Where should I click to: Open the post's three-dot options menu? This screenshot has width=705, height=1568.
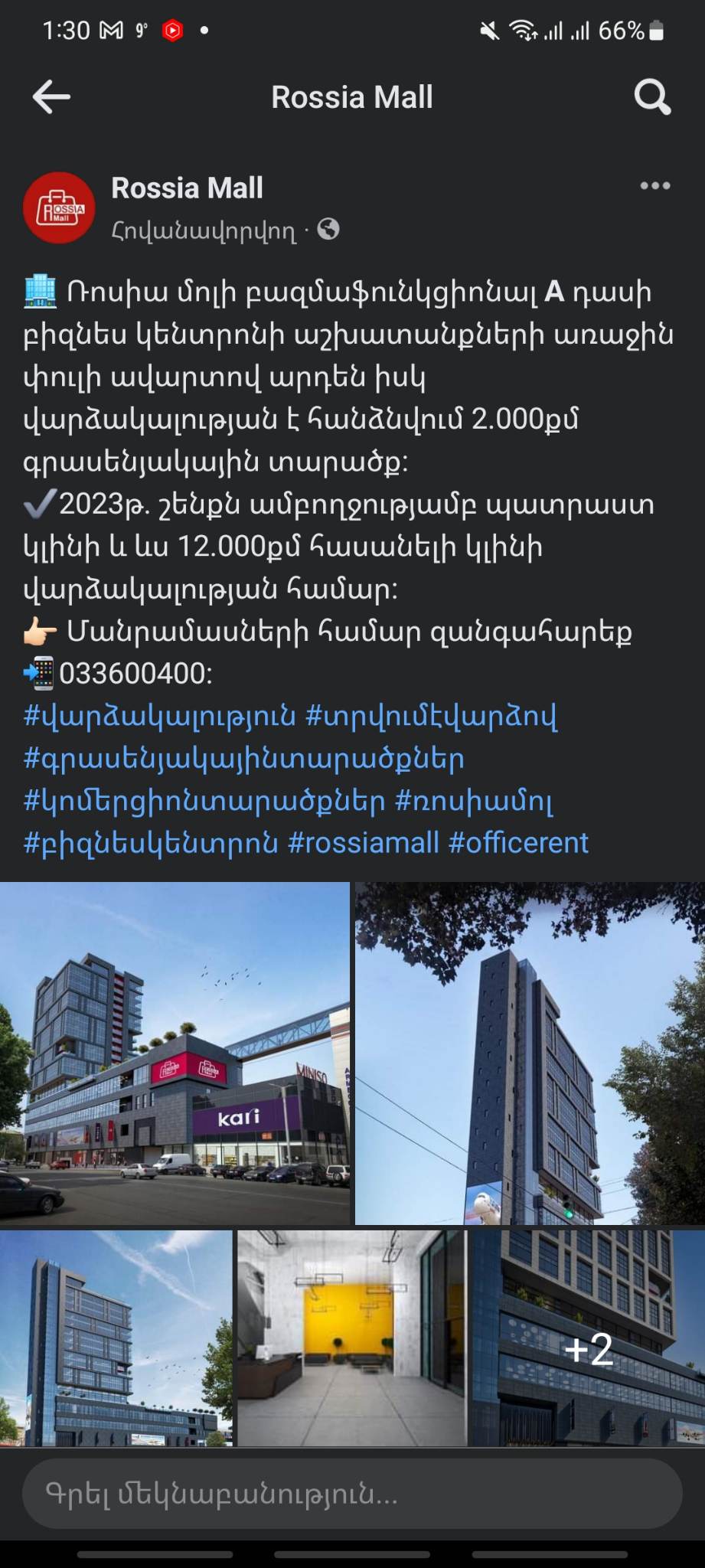655,186
